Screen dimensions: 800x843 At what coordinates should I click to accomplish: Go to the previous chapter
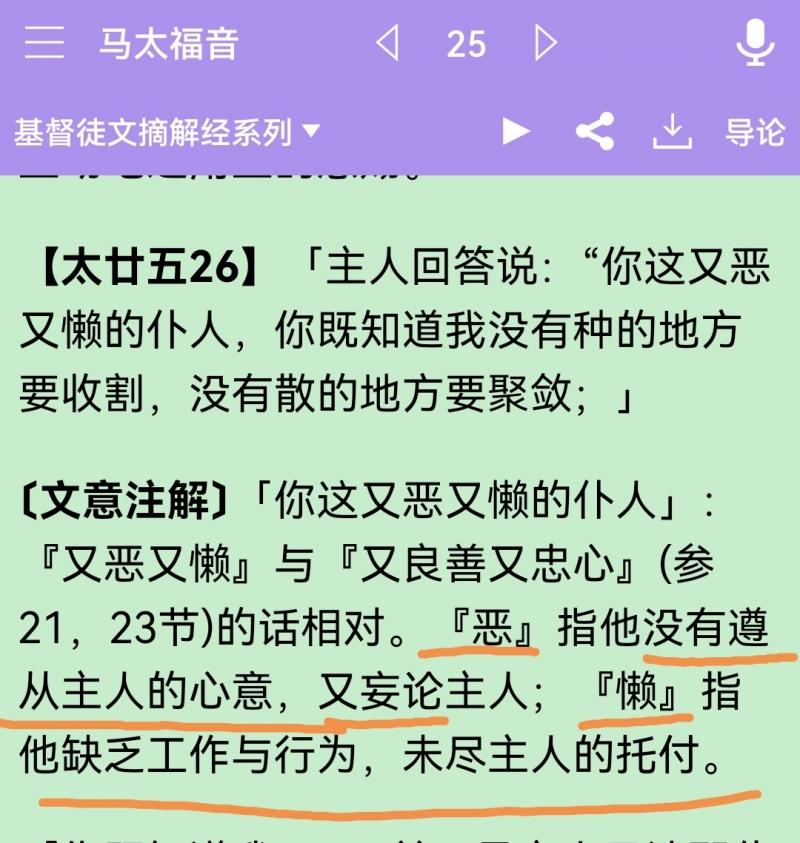388,42
